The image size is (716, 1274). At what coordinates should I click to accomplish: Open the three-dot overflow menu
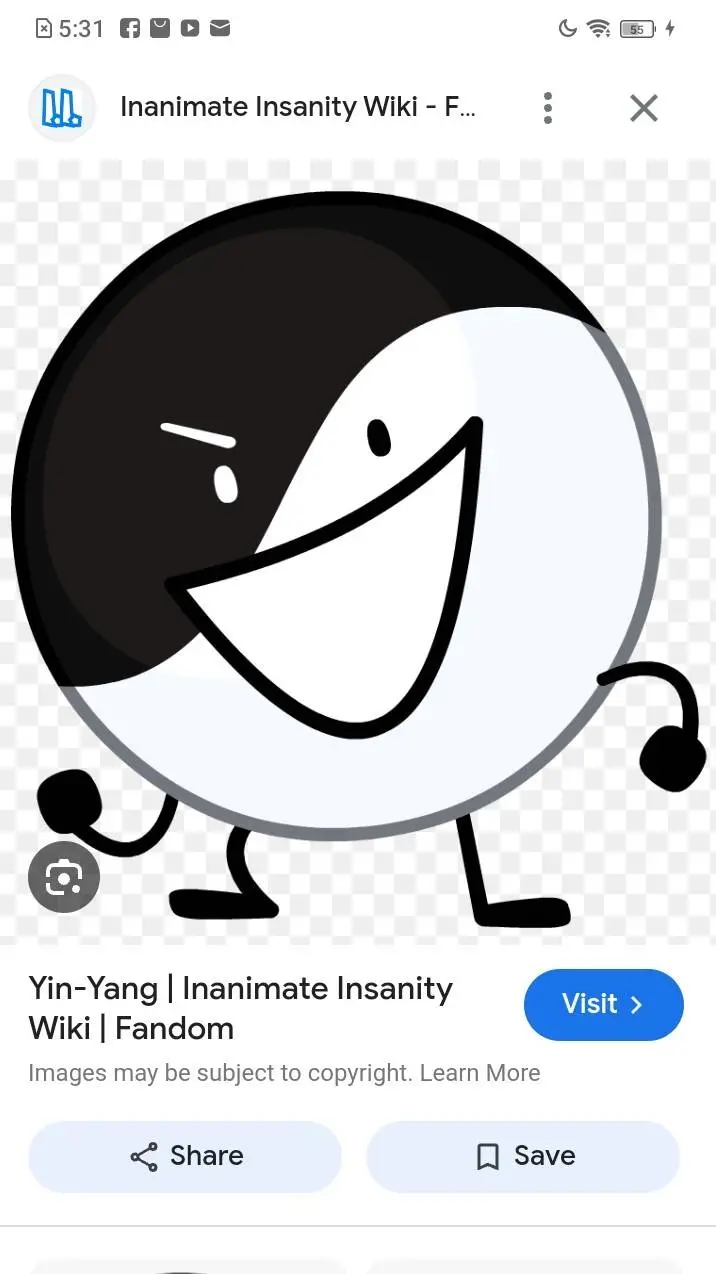[547, 108]
